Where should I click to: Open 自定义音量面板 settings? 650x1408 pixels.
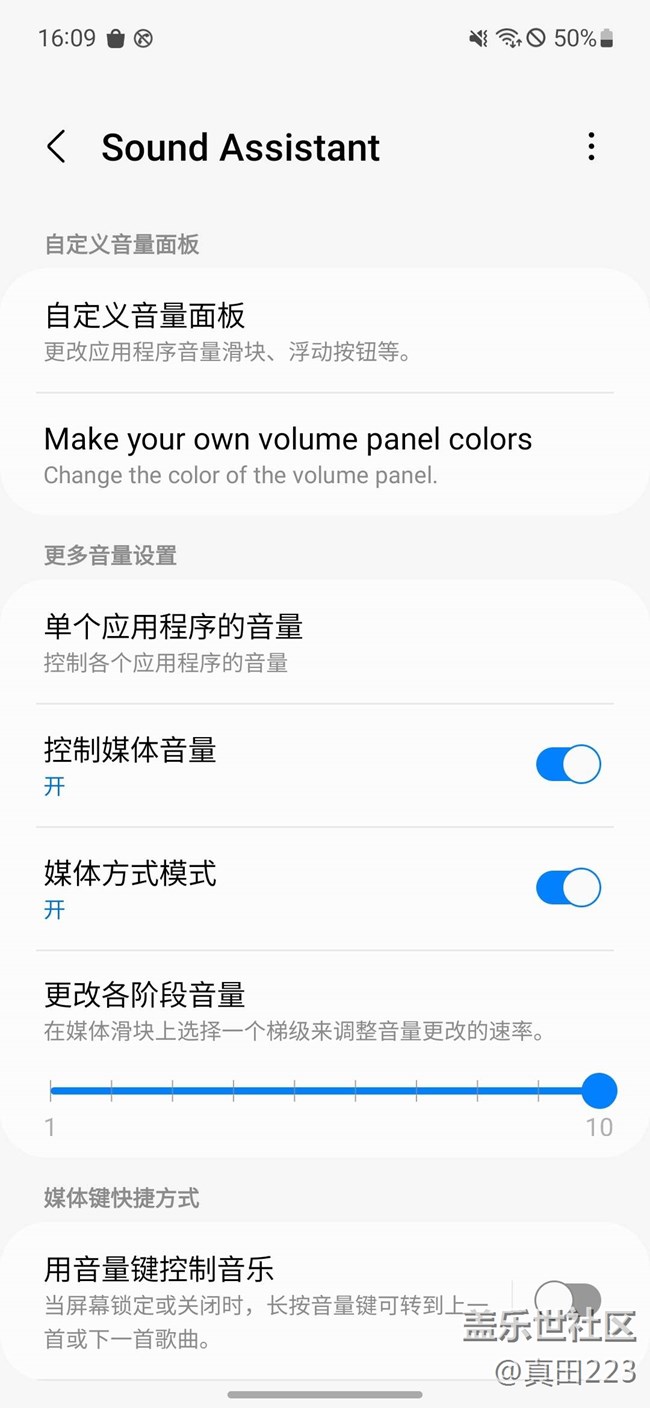pos(325,331)
